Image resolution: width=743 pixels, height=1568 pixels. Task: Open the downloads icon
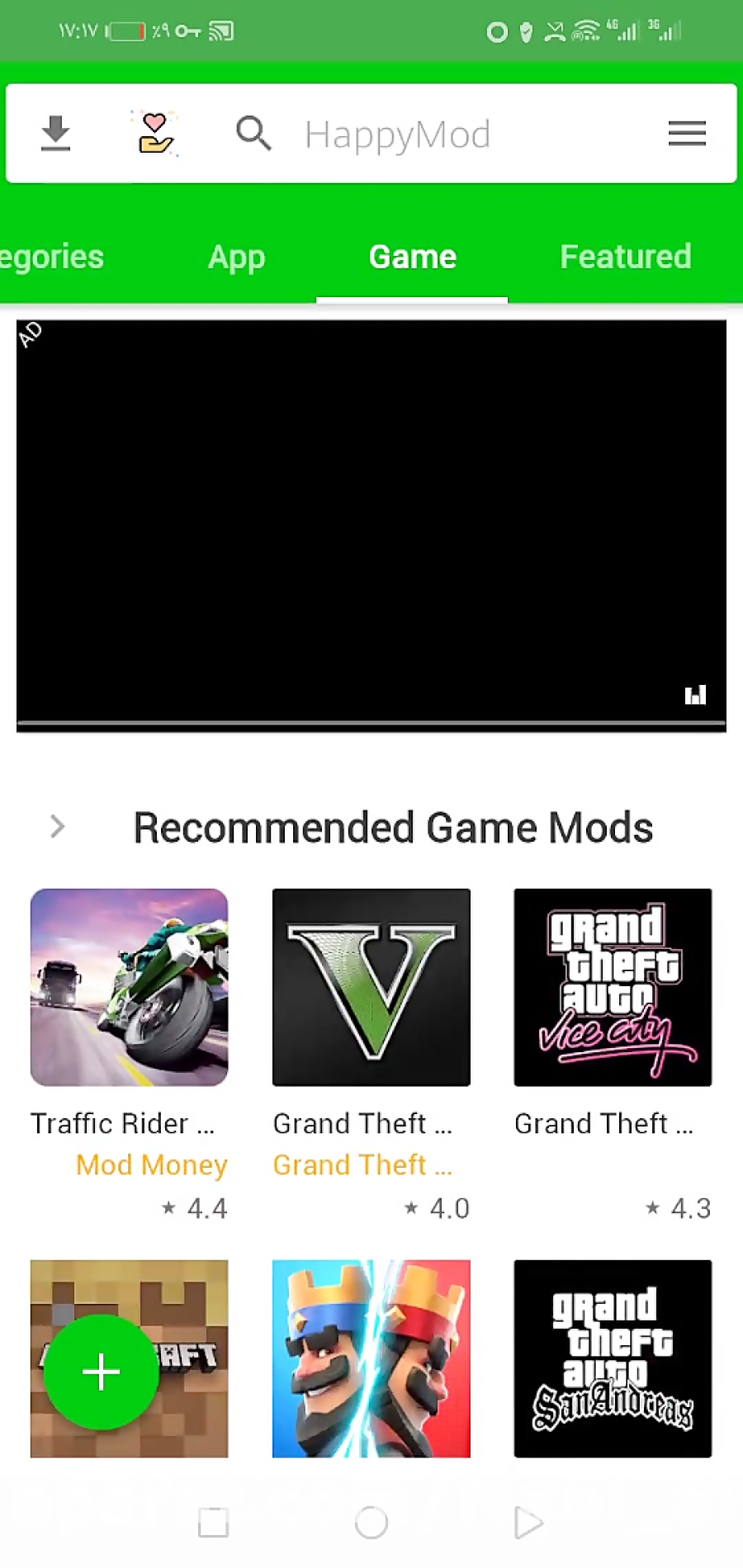tap(55, 134)
